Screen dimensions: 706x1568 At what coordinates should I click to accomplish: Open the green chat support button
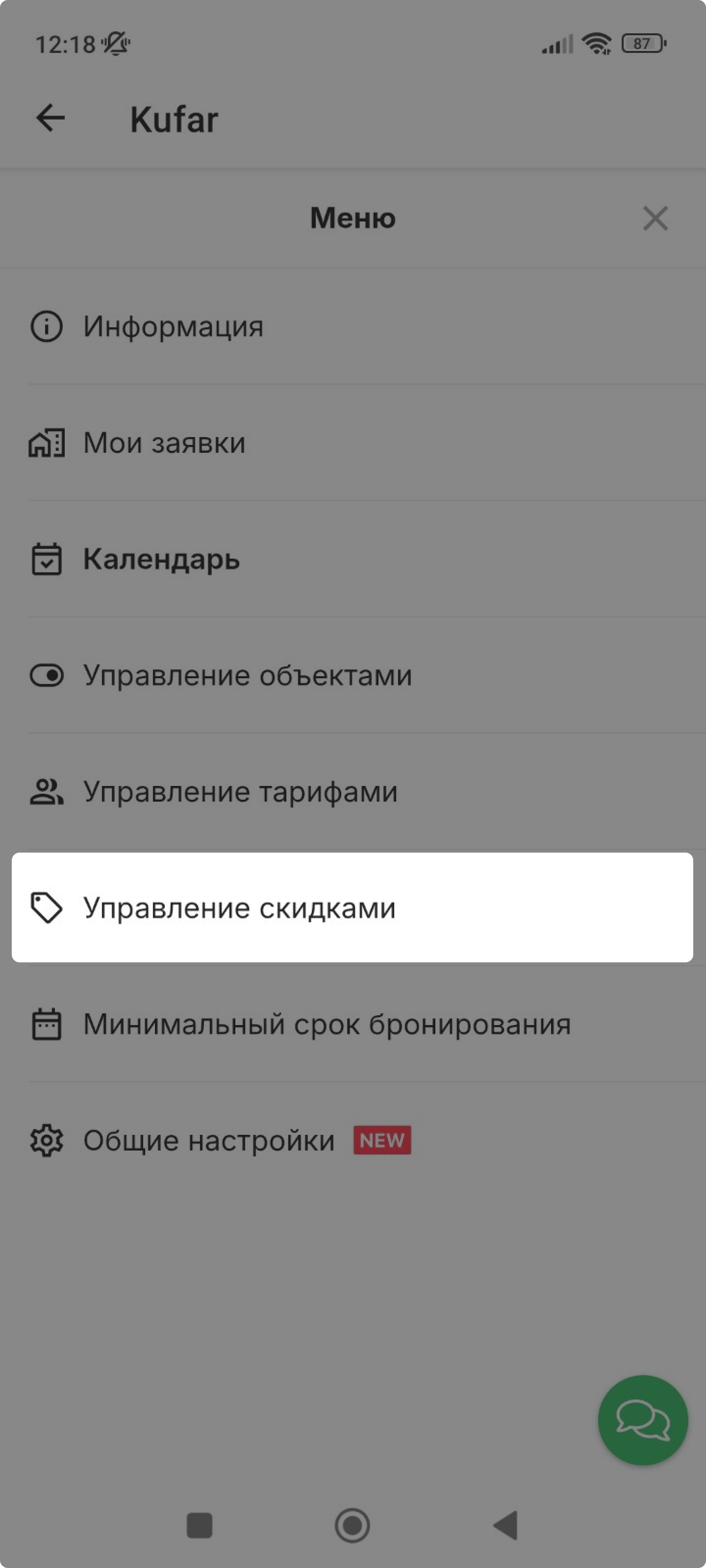(643, 1420)
